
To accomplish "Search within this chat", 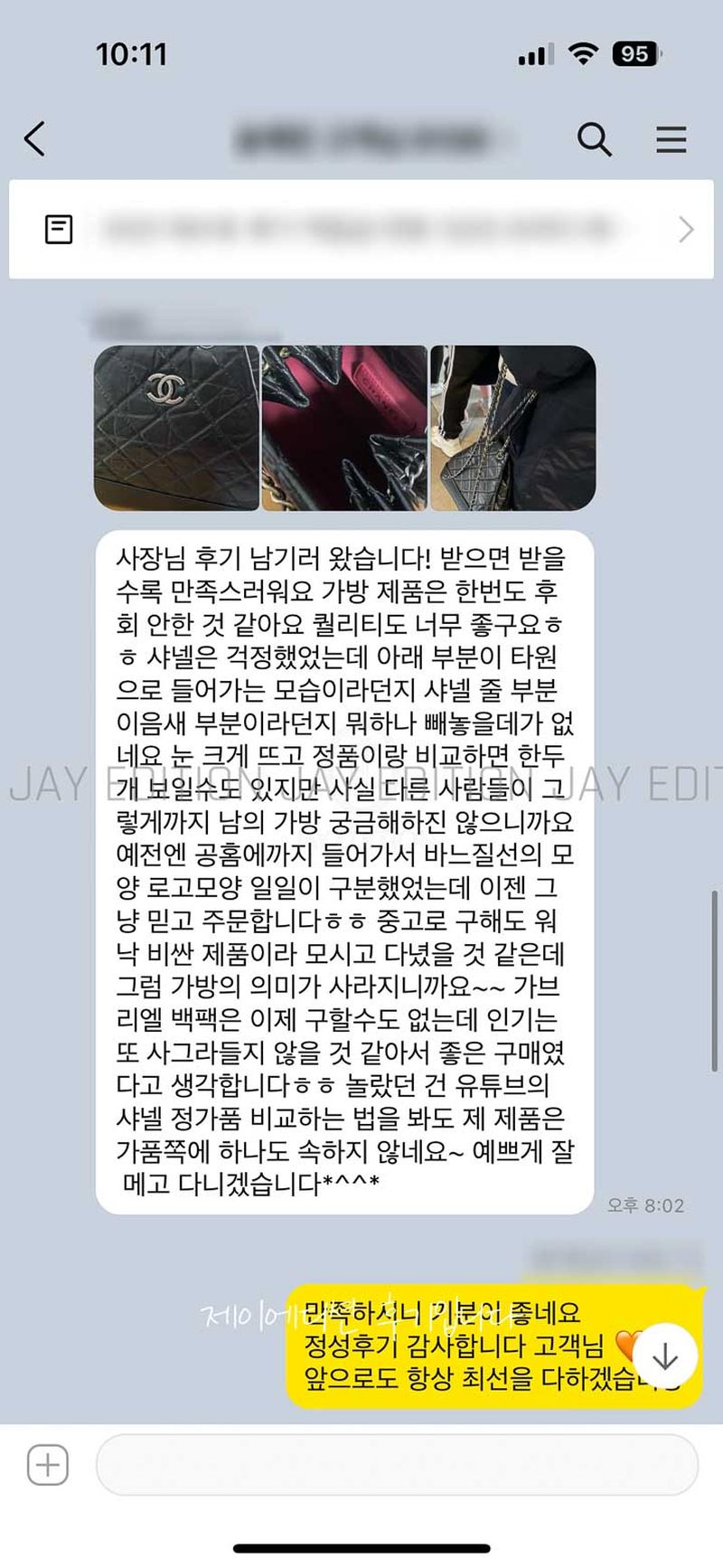I will (x=594, y=139).
